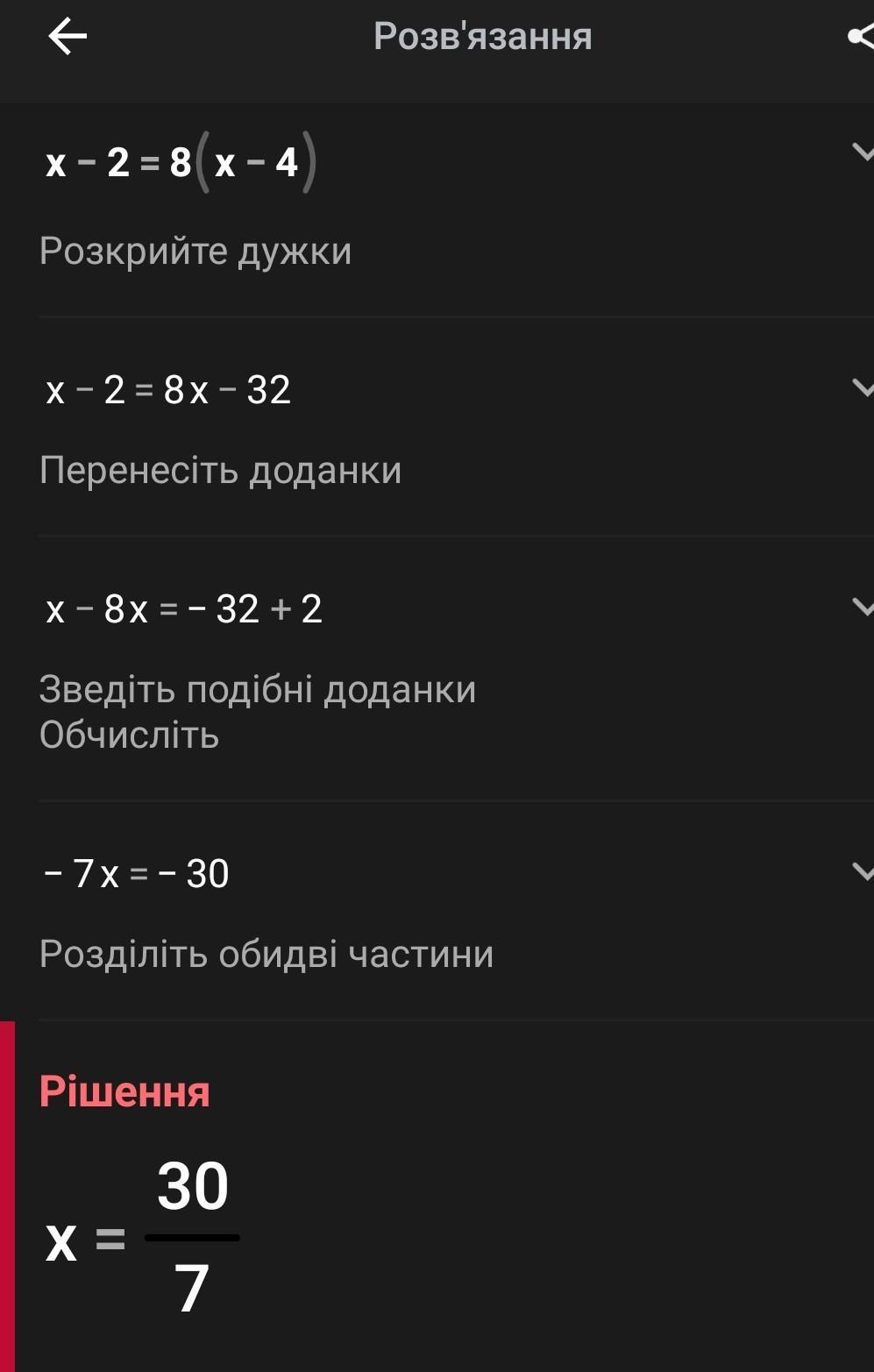This screenshot has width=874, height=1372.
Task: Expand the 'Зведіть подібні доданки' step
Action: (x=863, y=607)
